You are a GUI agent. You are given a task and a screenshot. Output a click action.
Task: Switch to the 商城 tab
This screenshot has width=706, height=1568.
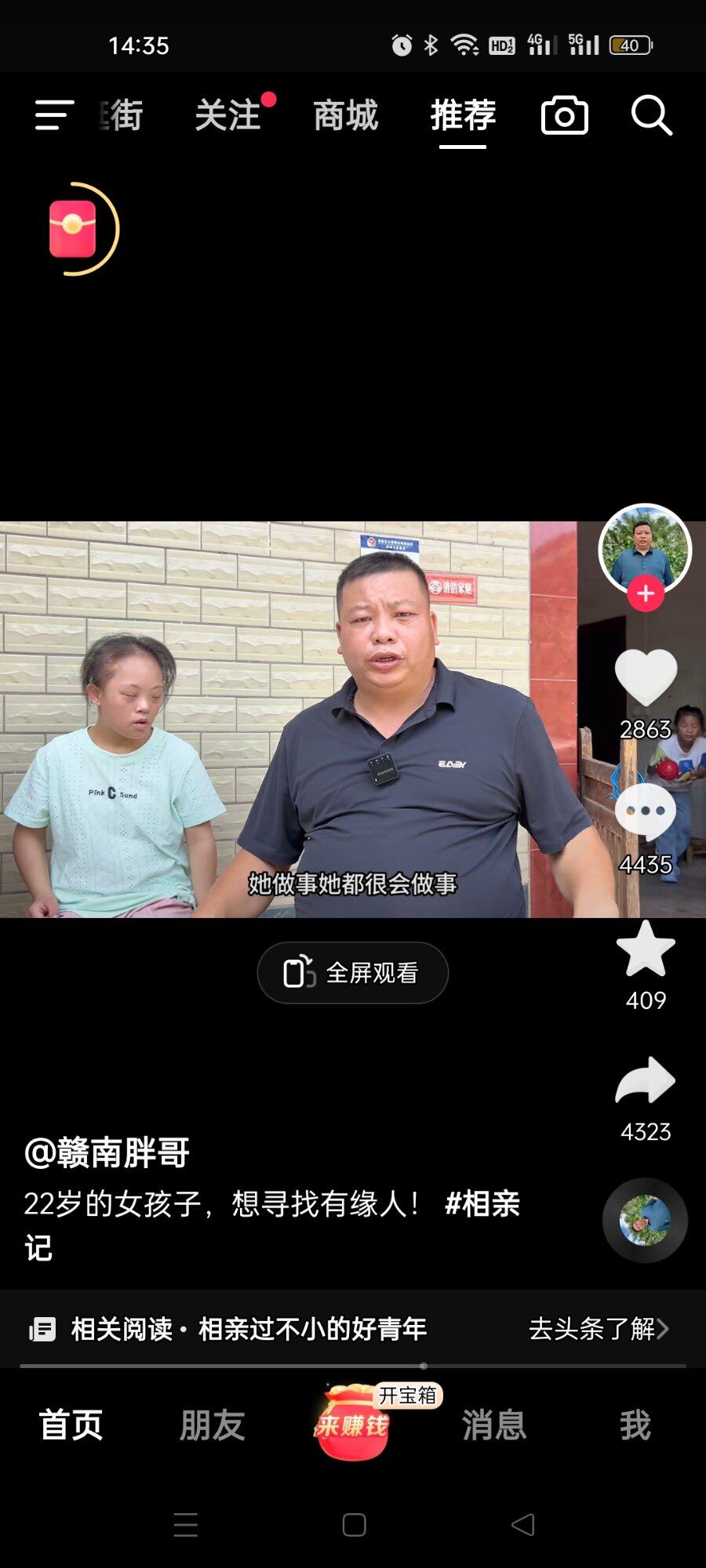pyautogui.click(x=345, y=116)
